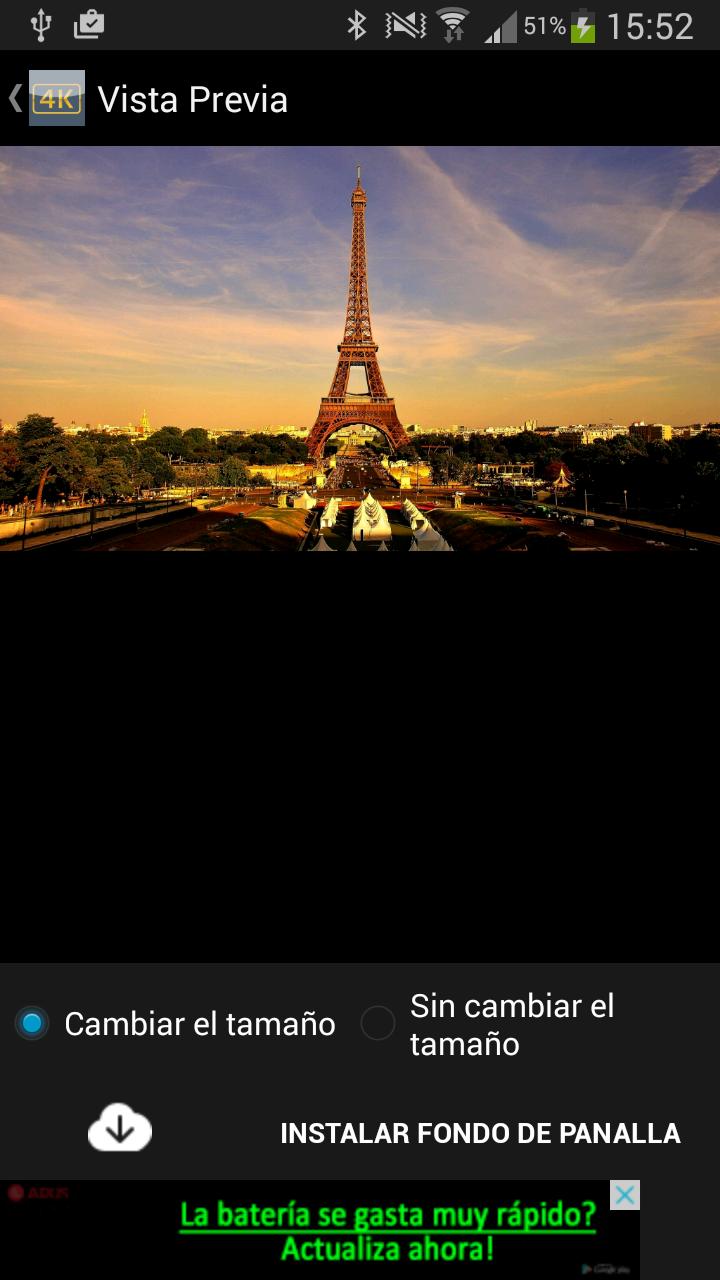Open the 'La batería se gasta muy rápido?' ad
The width and height of the screenshot is (720, 1280).
pyautogui.click(x=388, y=1231)
